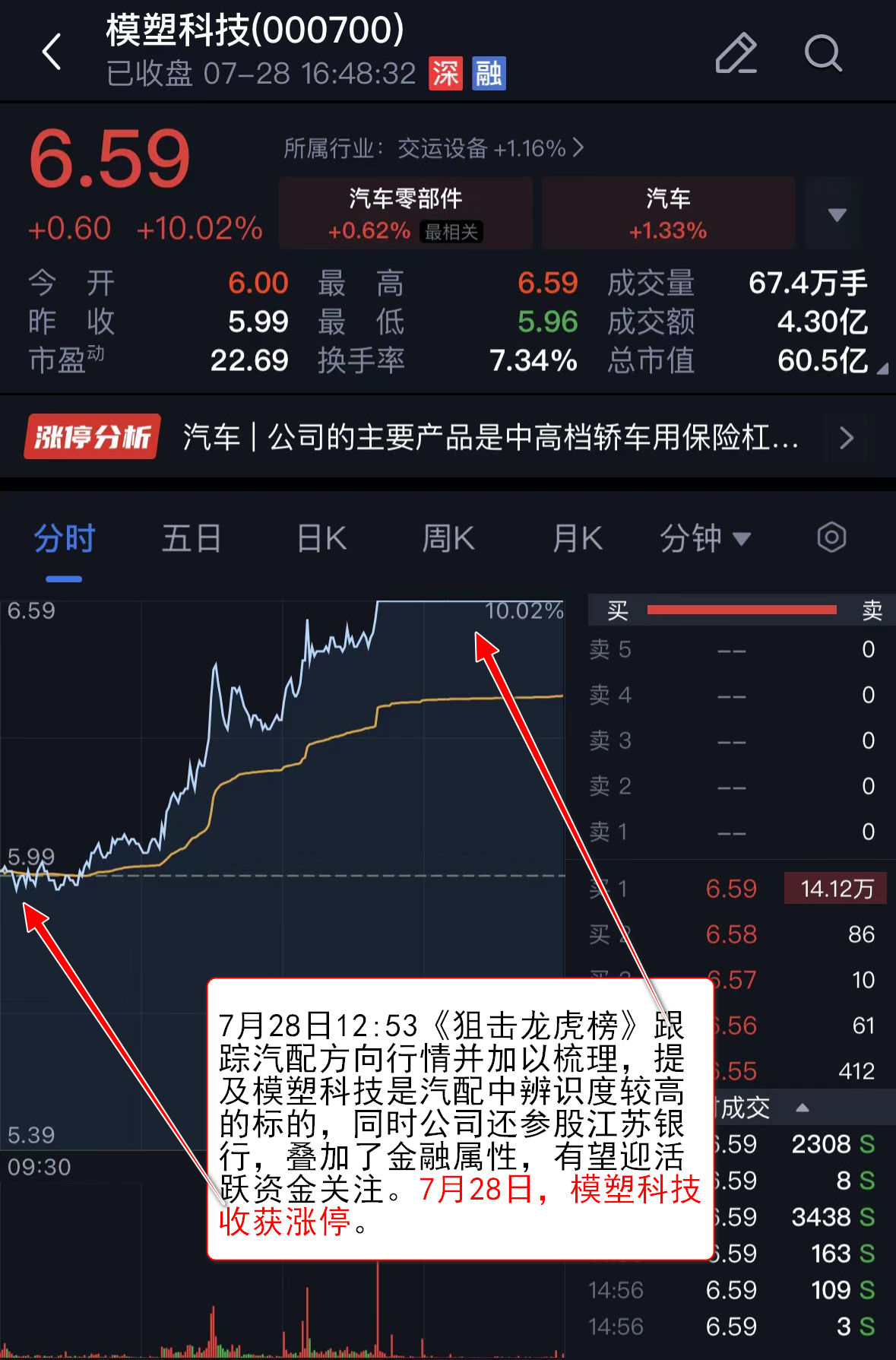Viewport: 896px width, 1360px height.
Task: Open the 汽车 sector chip
Action: tap(668, 214)
